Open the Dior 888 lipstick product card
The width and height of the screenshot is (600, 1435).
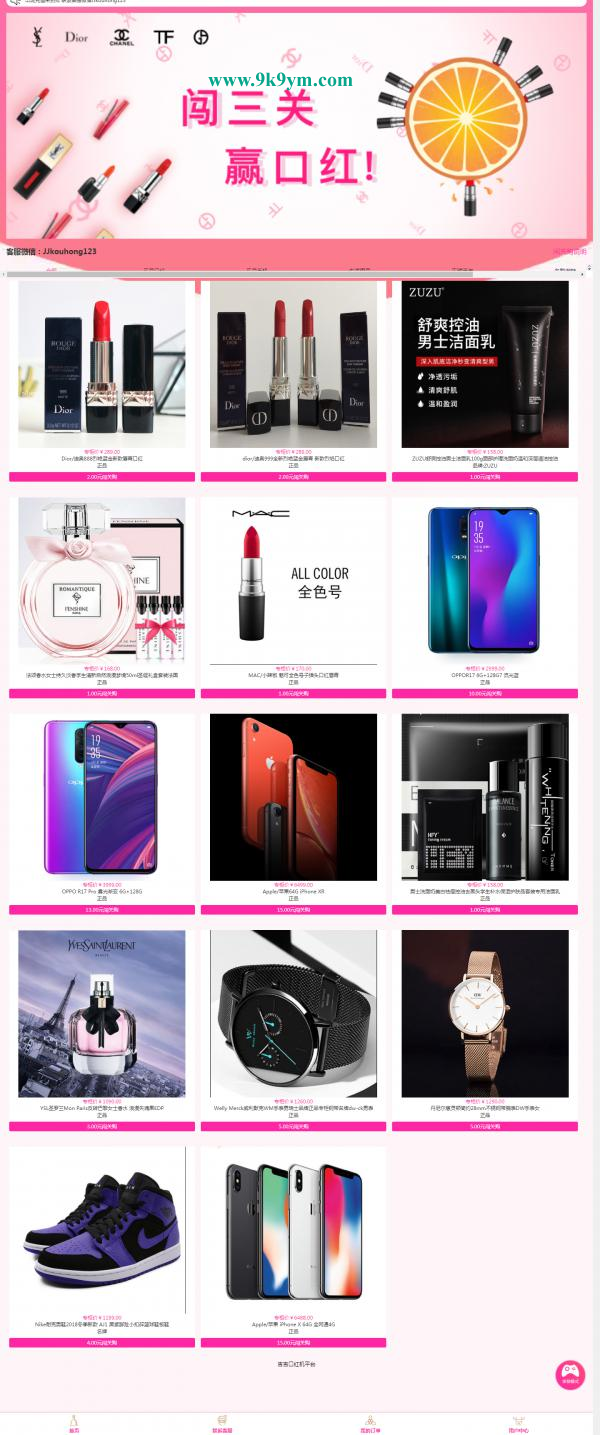102,365
